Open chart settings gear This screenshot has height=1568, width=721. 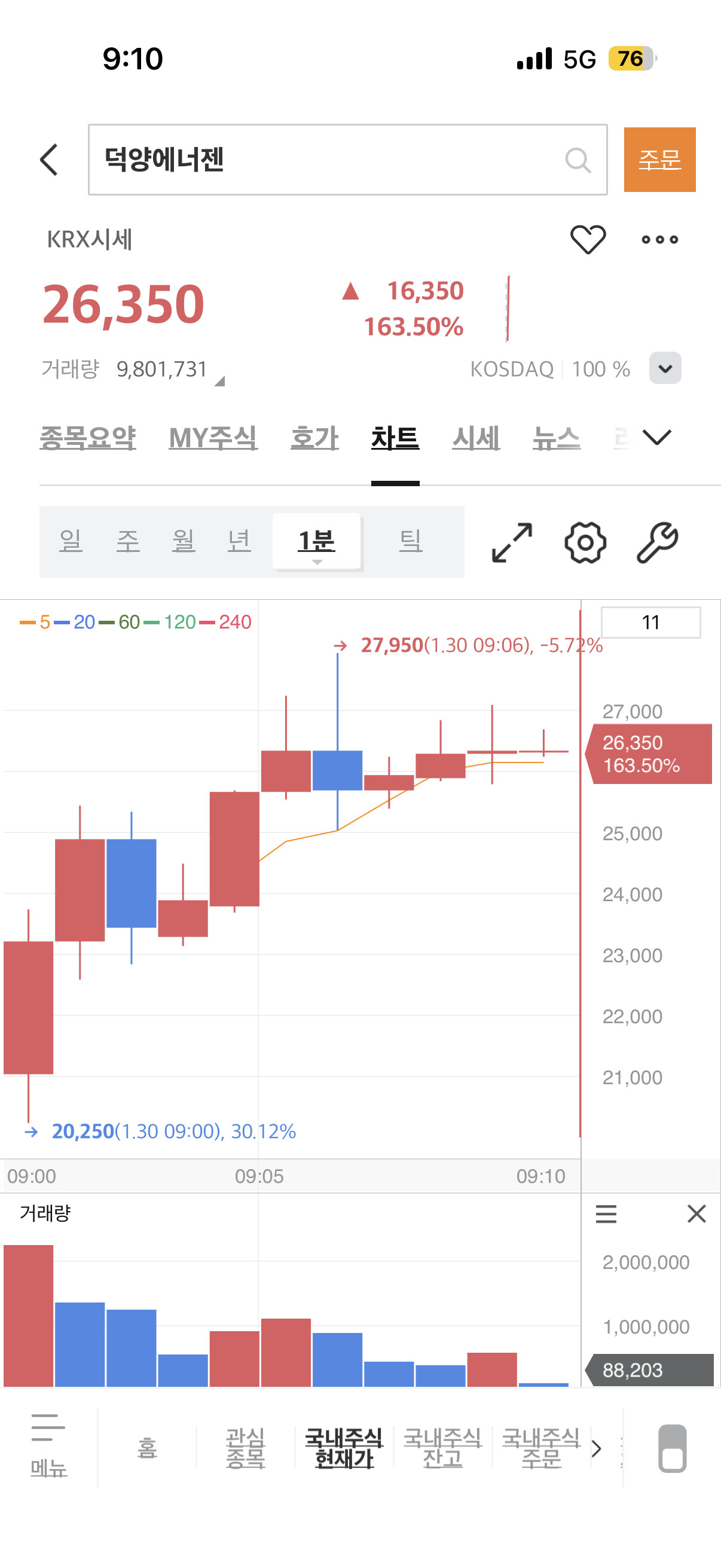[585, 542]
